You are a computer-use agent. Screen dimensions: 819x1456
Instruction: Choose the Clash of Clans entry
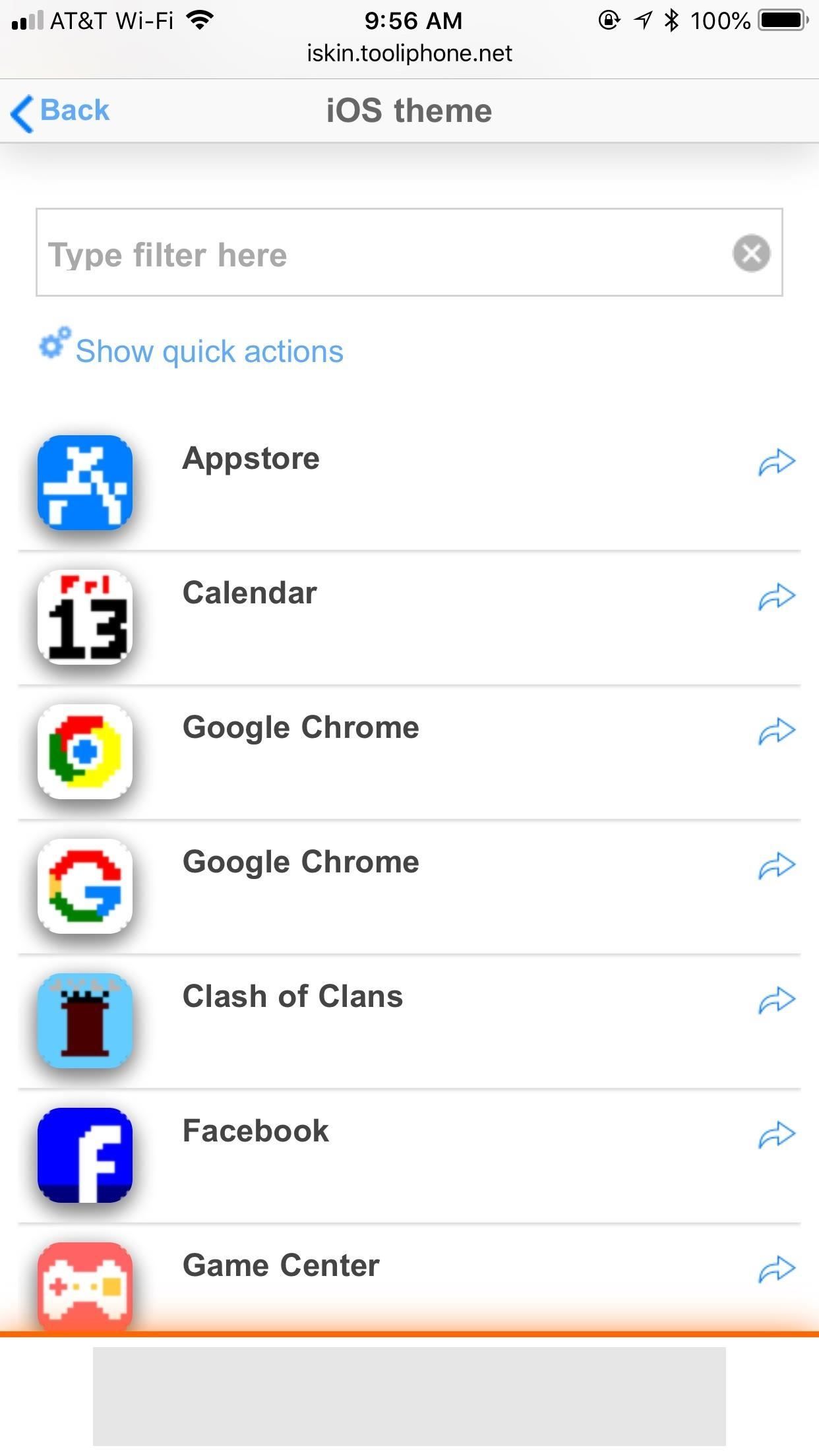pos(293,997)
